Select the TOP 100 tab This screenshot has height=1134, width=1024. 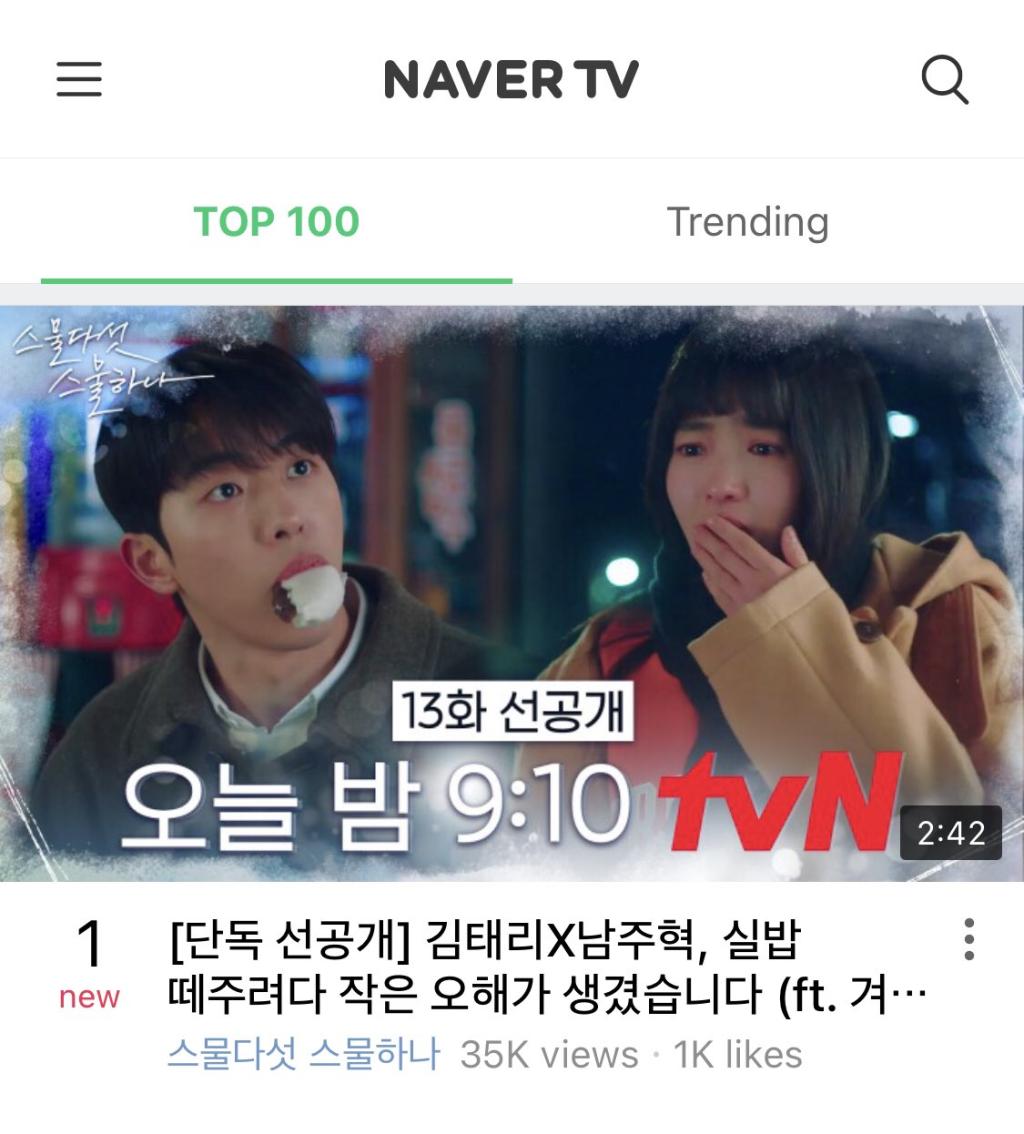pyautogui.click(x=276, y=222)
